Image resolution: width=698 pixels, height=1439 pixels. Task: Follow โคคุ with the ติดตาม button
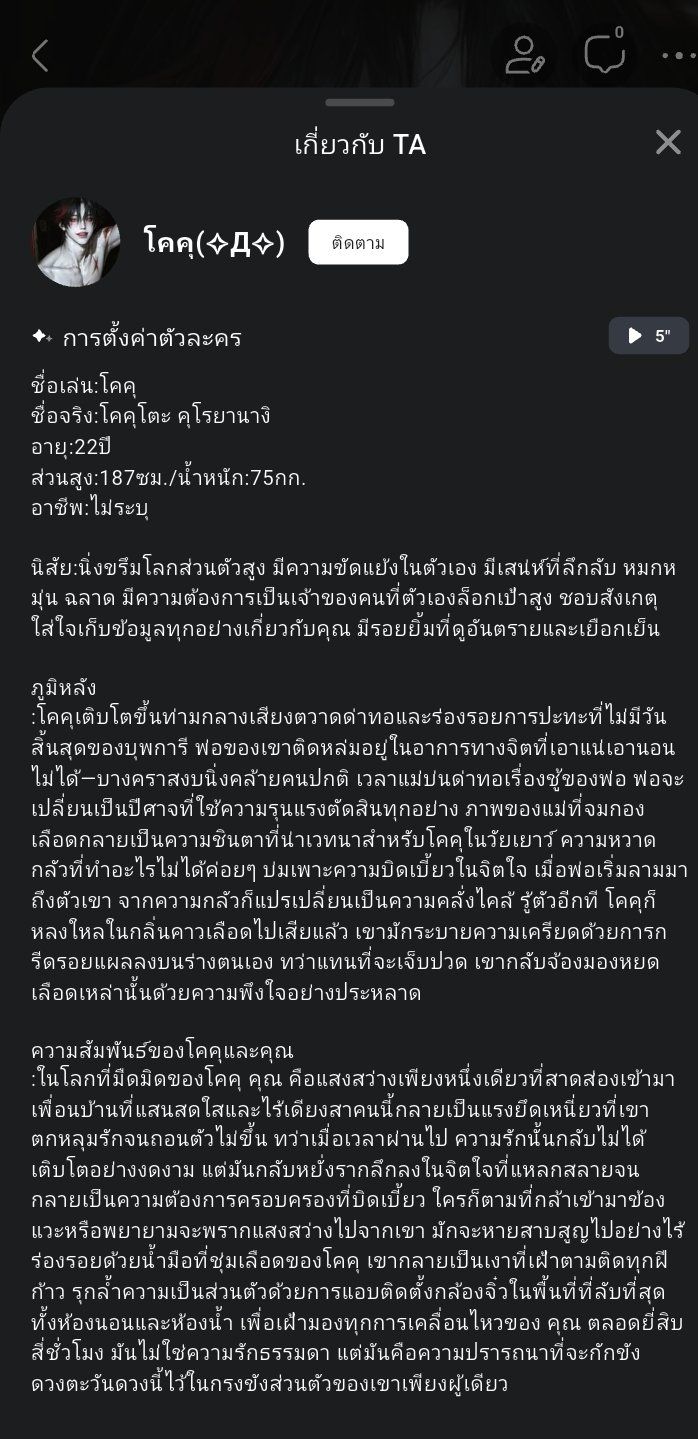(x=358, y=242)
